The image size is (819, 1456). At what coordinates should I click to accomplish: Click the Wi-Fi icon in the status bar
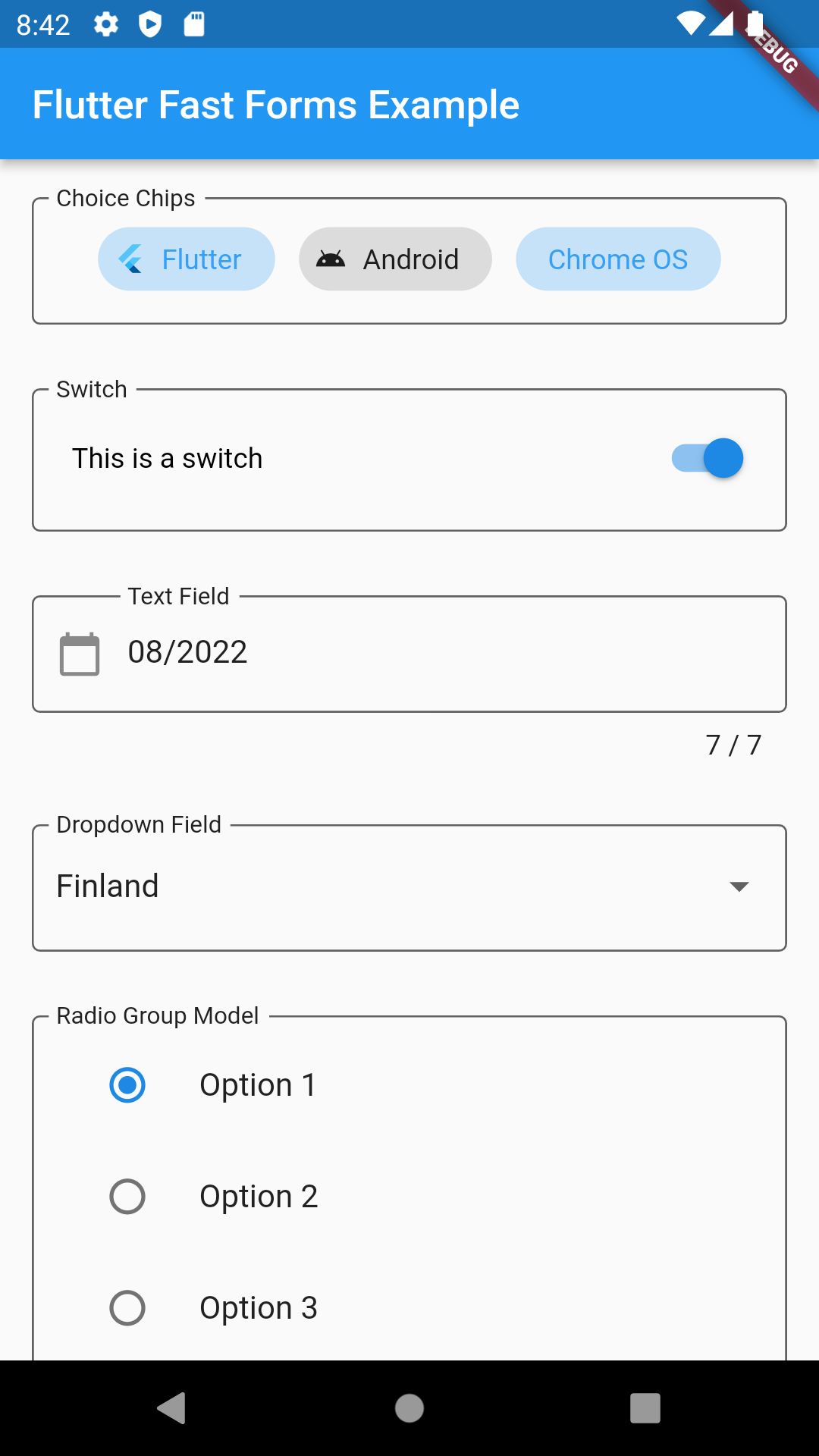click(692, 24)
